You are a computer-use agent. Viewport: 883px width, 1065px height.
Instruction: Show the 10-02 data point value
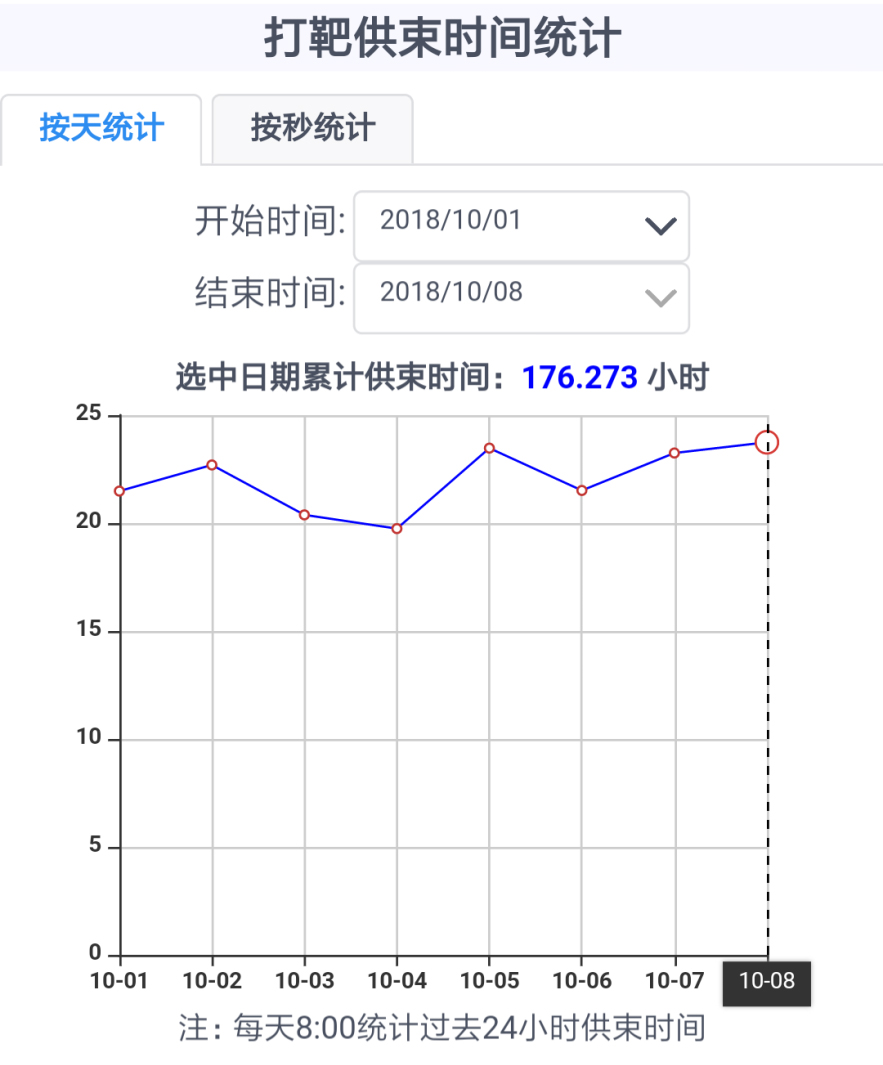212,465
